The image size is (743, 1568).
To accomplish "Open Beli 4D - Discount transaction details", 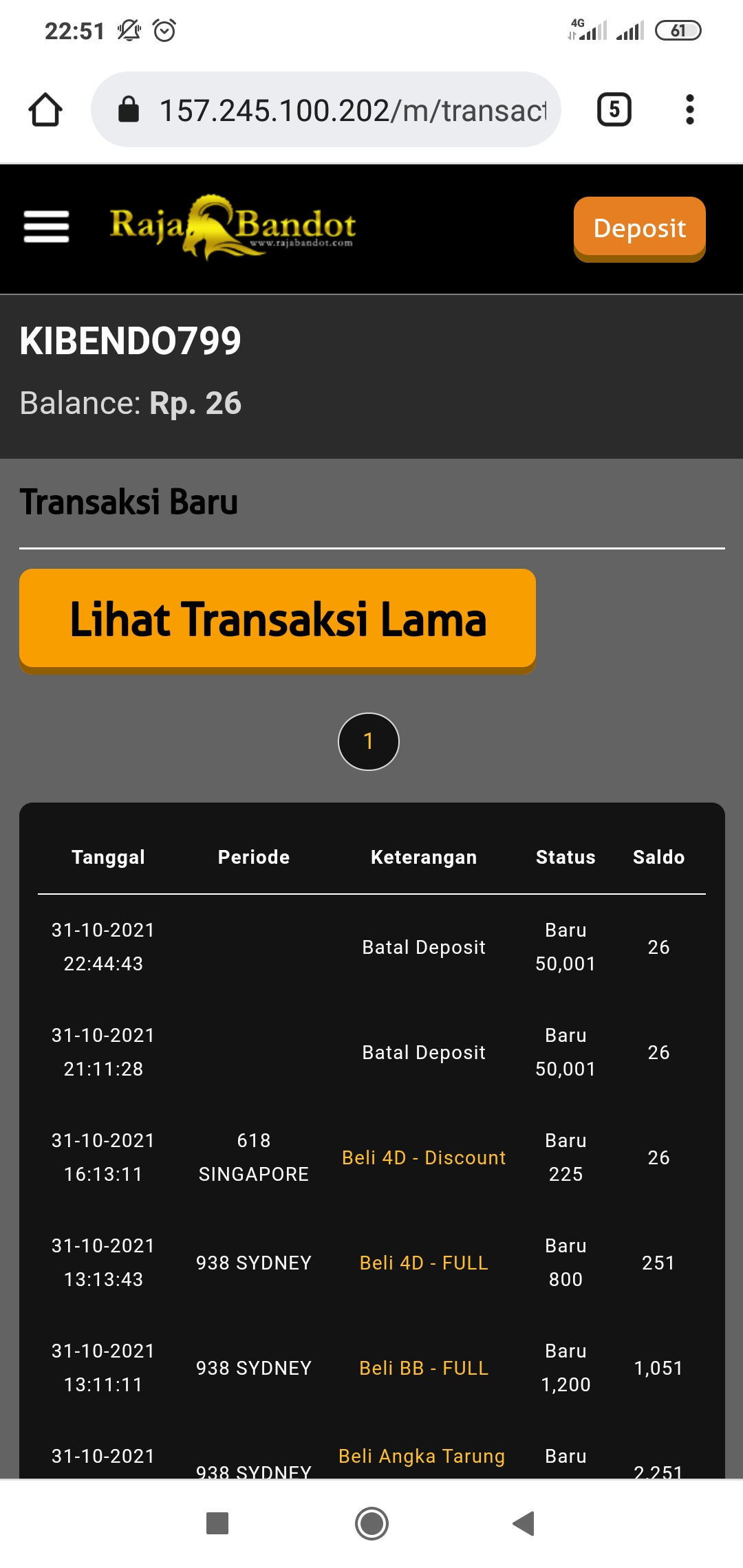I will click(424, 1158).
